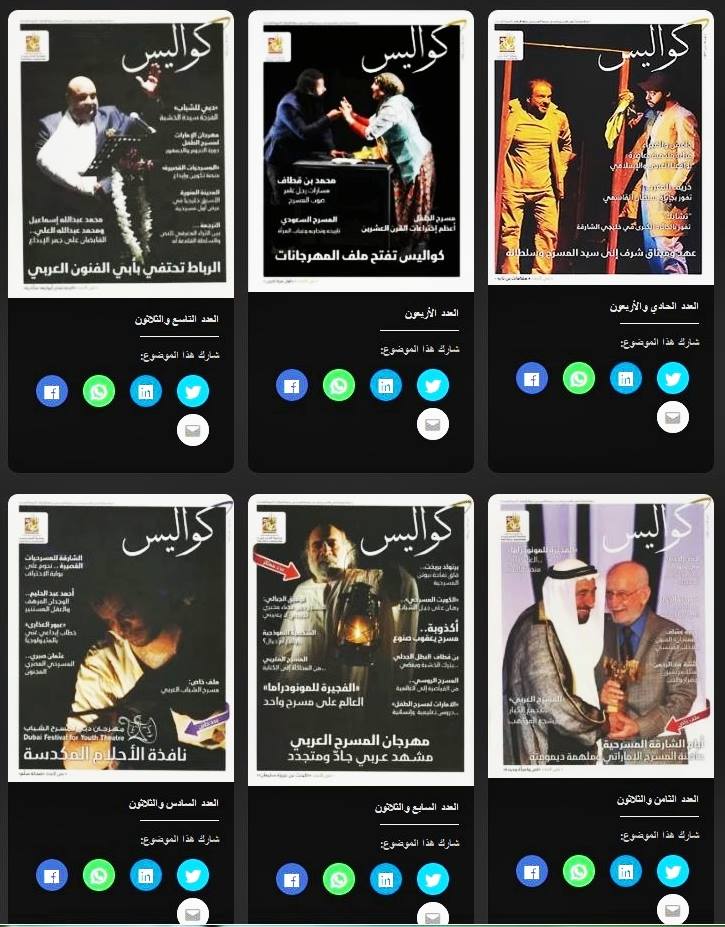The width and height of the screenshot is (725, 927).
Task: Share العدد الحادي والأربعون via WhatsApp
Action: (579, 378)
